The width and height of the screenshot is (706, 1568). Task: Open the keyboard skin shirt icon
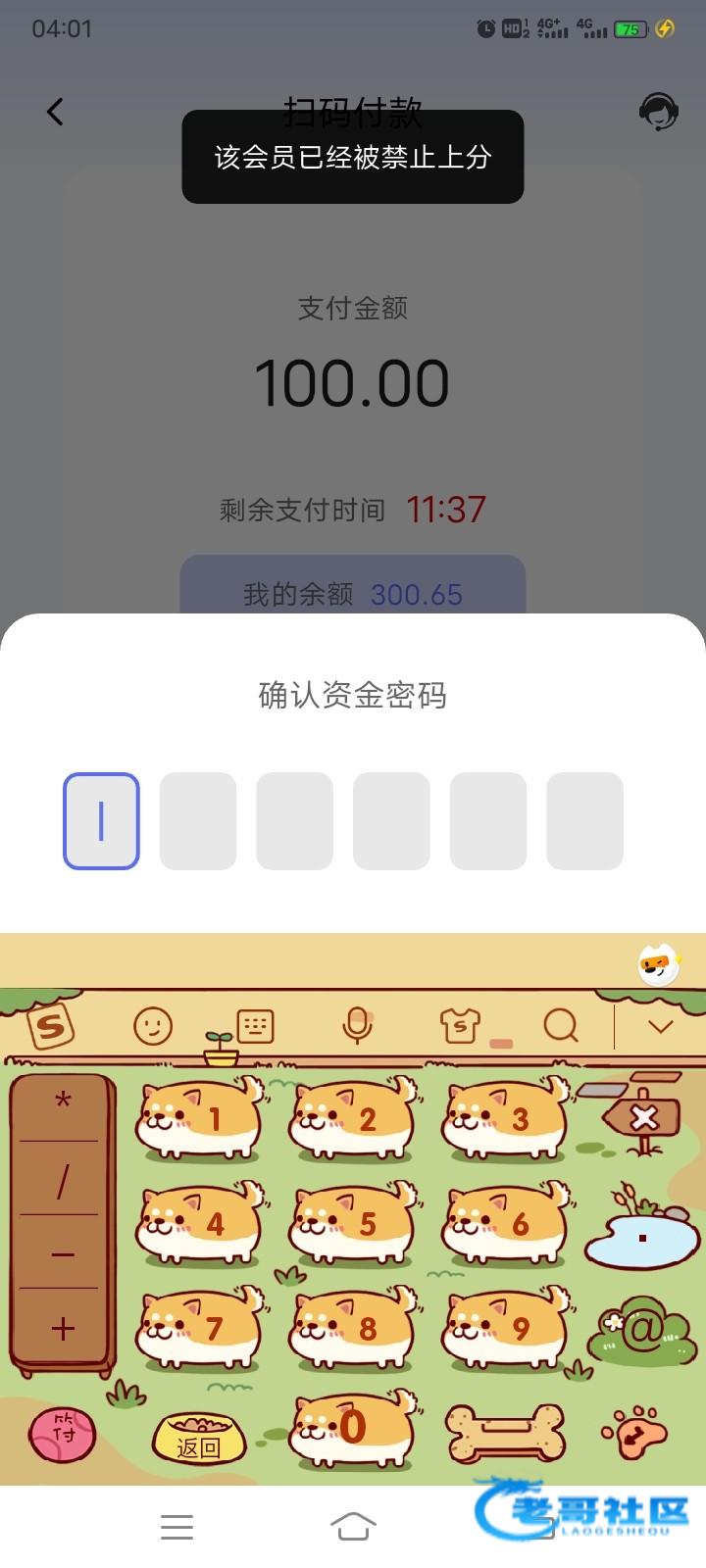[460, 1026]
